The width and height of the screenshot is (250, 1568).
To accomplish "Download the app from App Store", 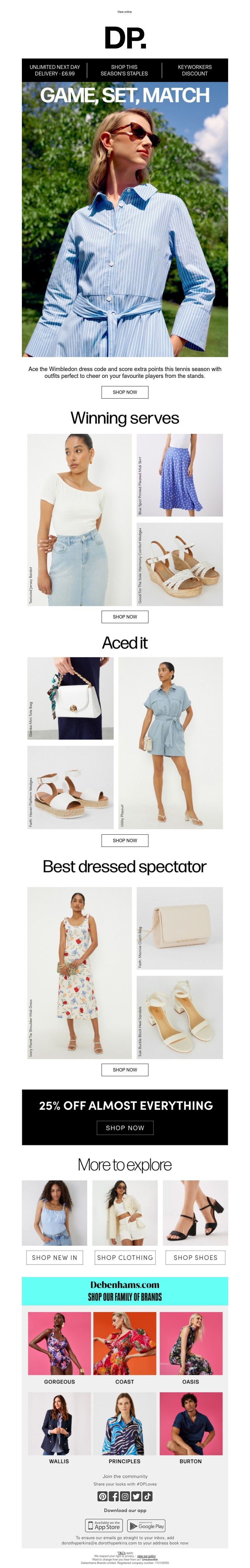I will pos(104,1526).
